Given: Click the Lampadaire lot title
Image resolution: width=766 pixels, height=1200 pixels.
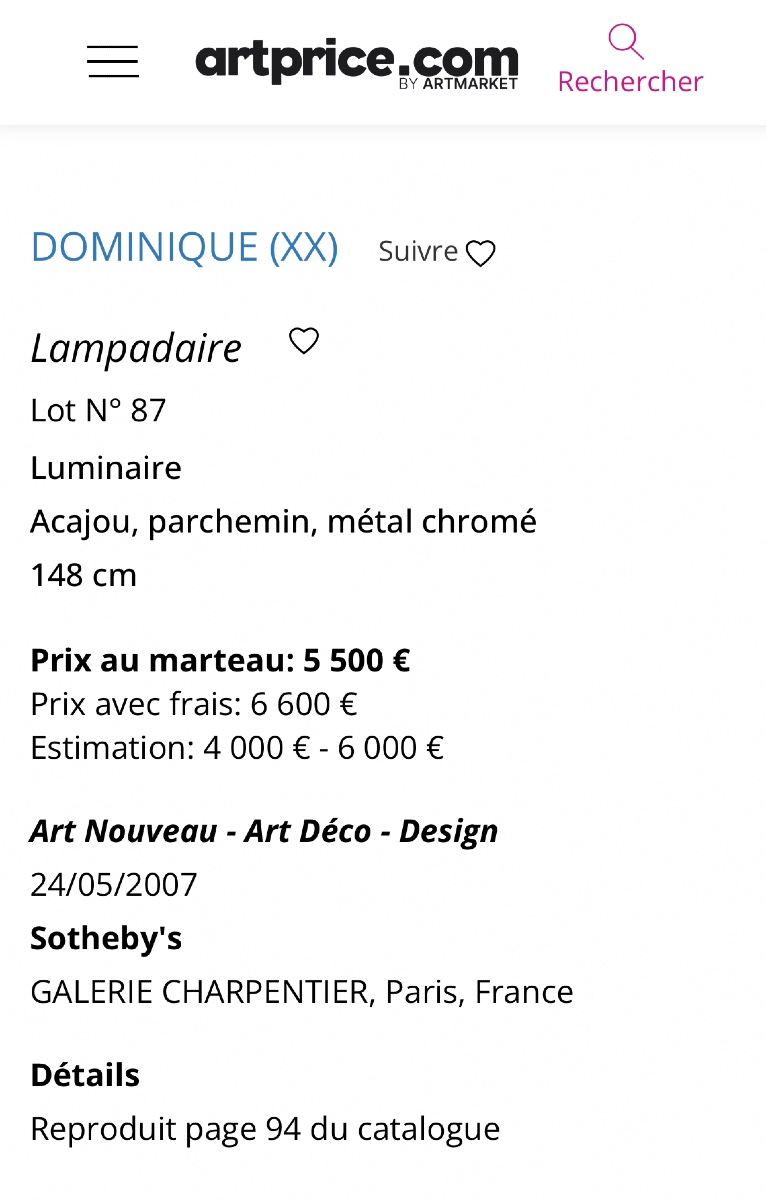Looking at the screenshot, I should 136,348.
